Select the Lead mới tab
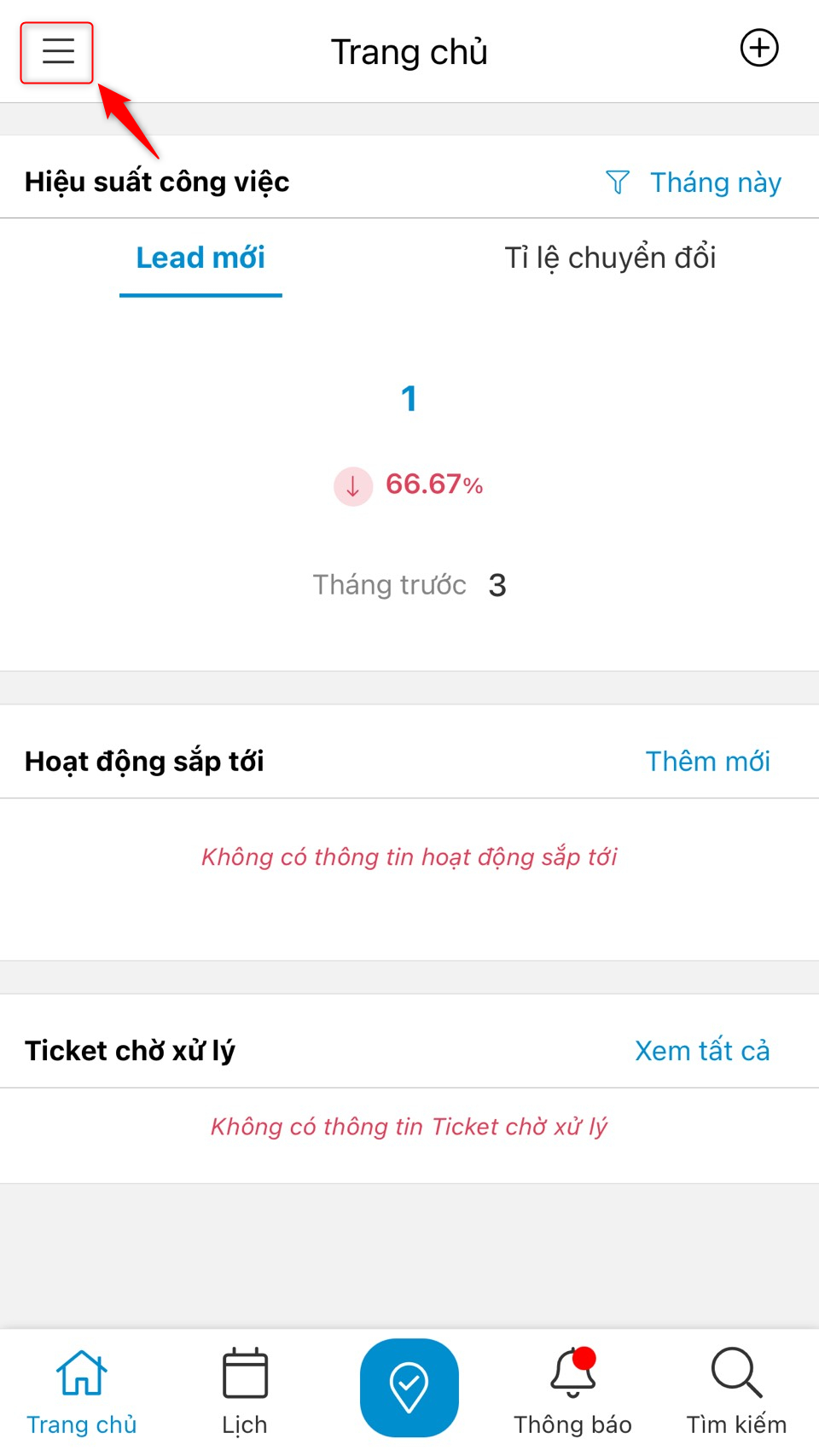 click(200, 258)
